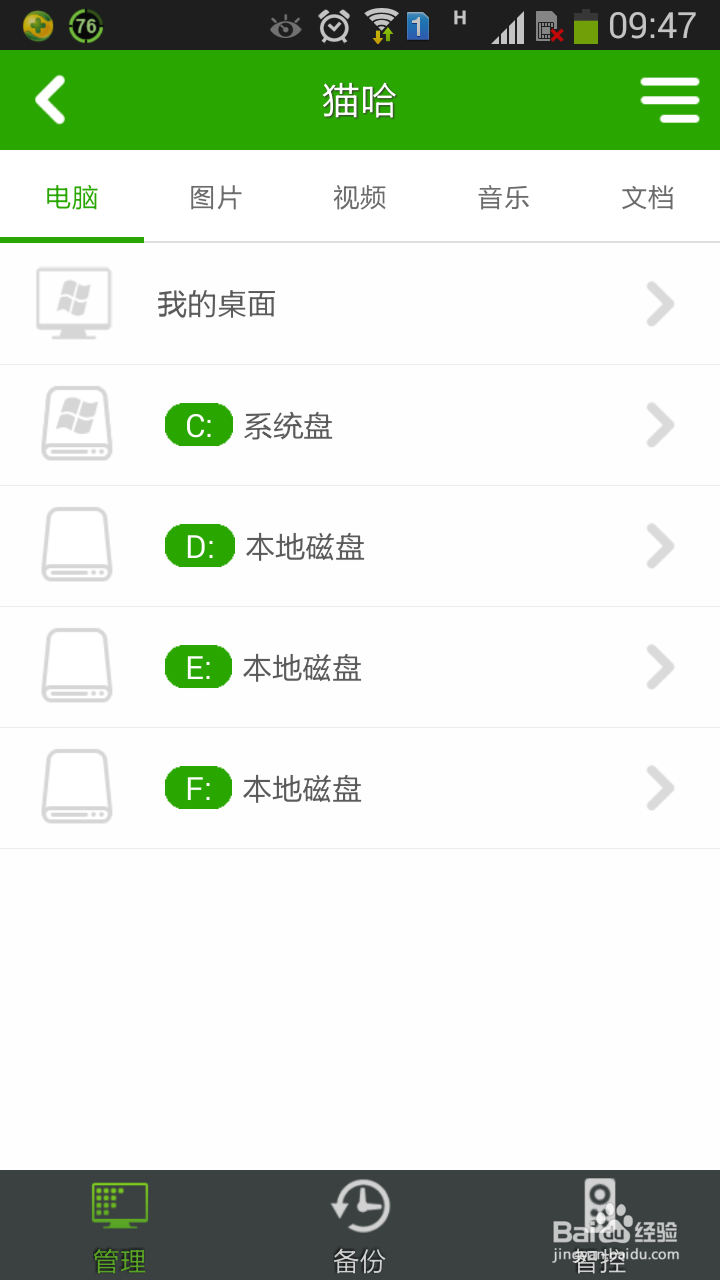The image size is (720, 1280).
Task: Open the Manage (管理) monitor icon in bottom bar
Action: tap(120, 1205)
